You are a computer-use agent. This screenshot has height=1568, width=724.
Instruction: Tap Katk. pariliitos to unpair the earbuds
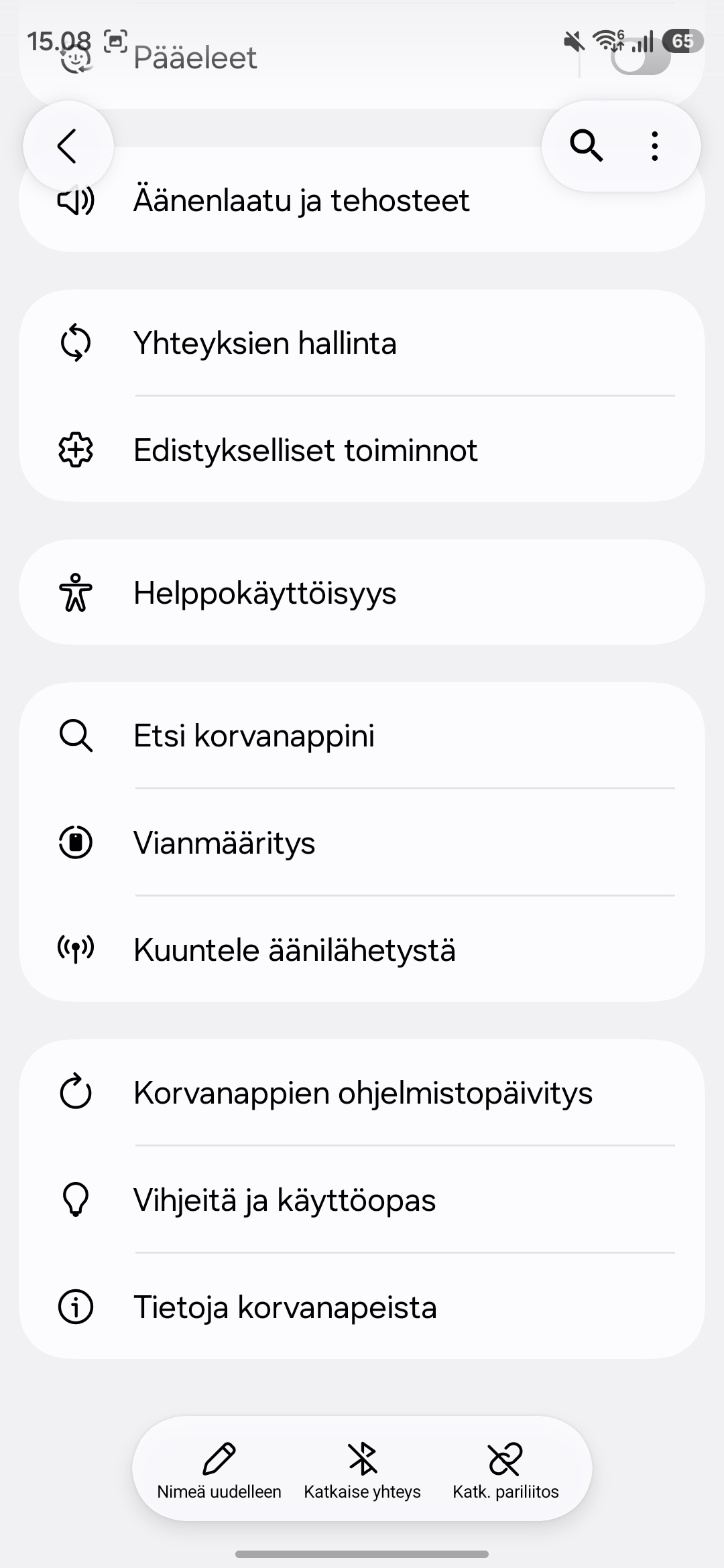pyautogui.click(x=505, y=1470)
